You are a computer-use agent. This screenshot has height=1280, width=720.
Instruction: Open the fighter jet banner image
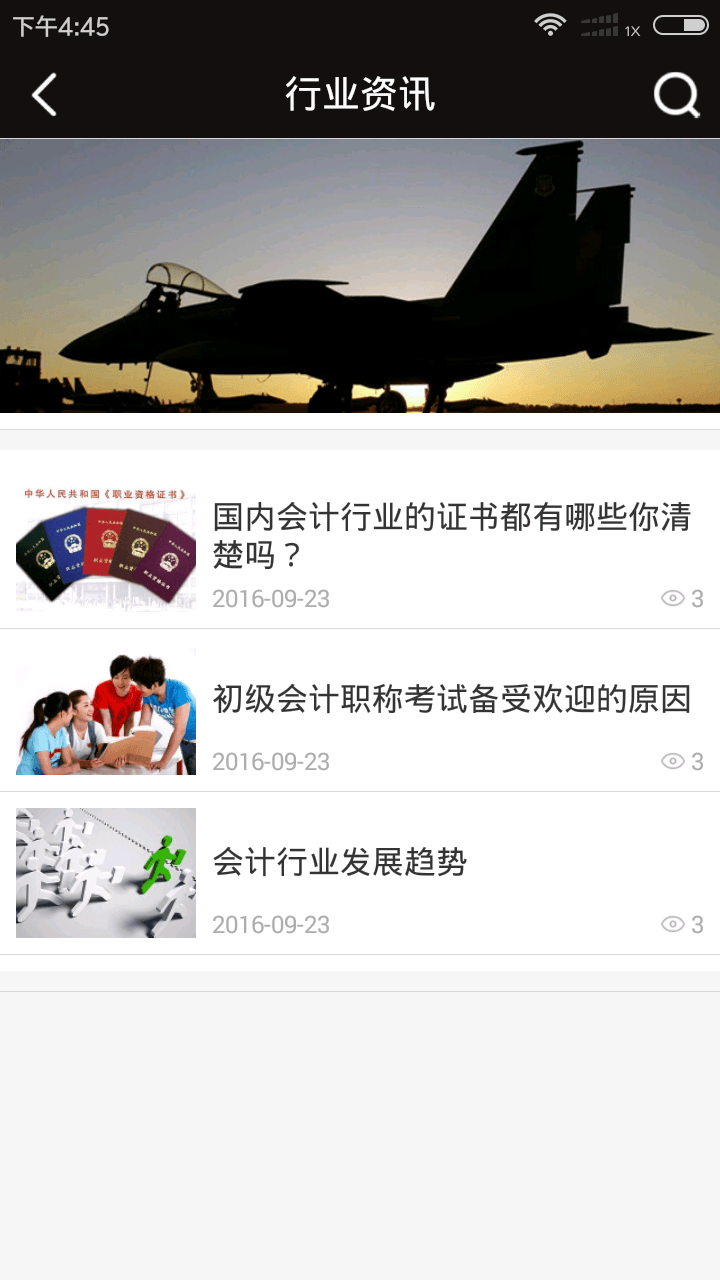click(360, 275)
